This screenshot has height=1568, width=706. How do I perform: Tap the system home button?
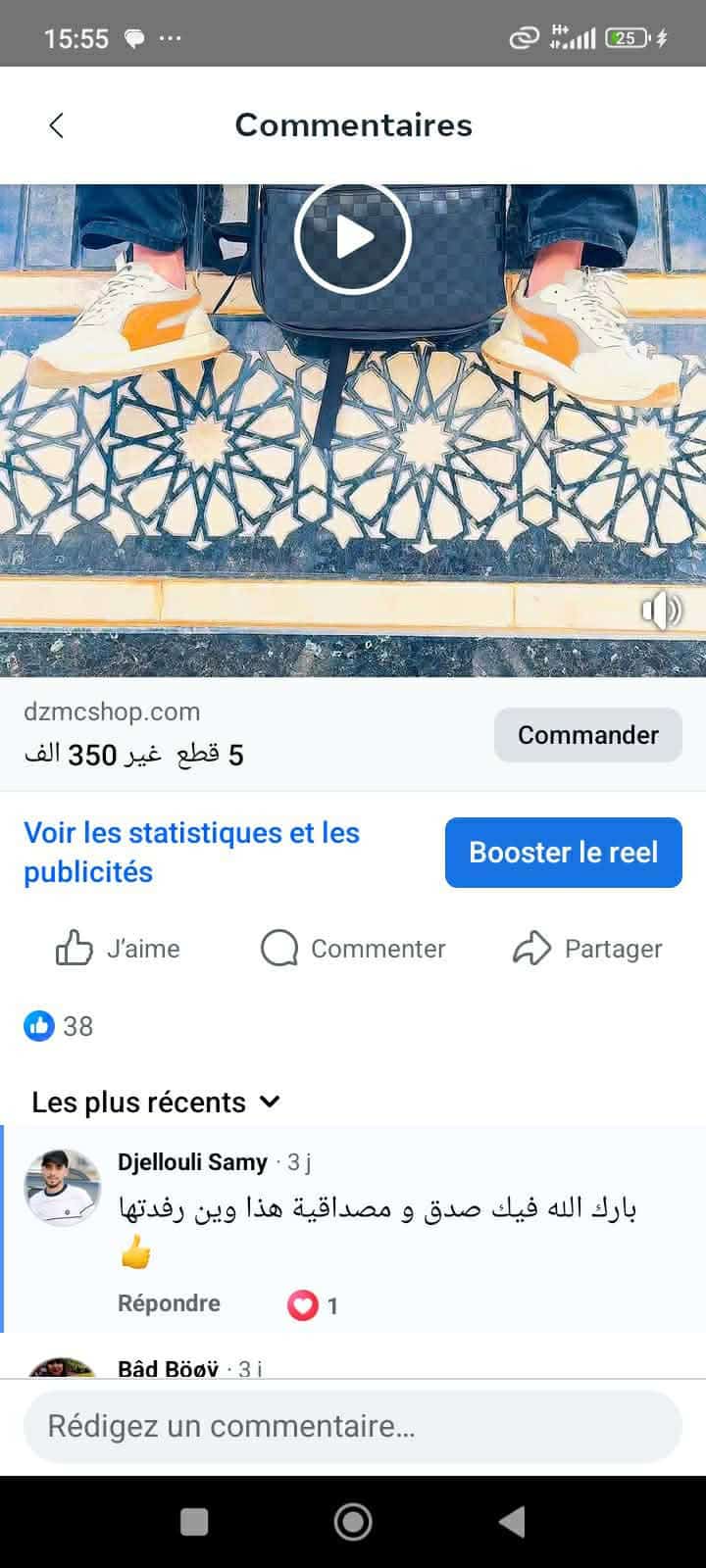(353, 1521)
